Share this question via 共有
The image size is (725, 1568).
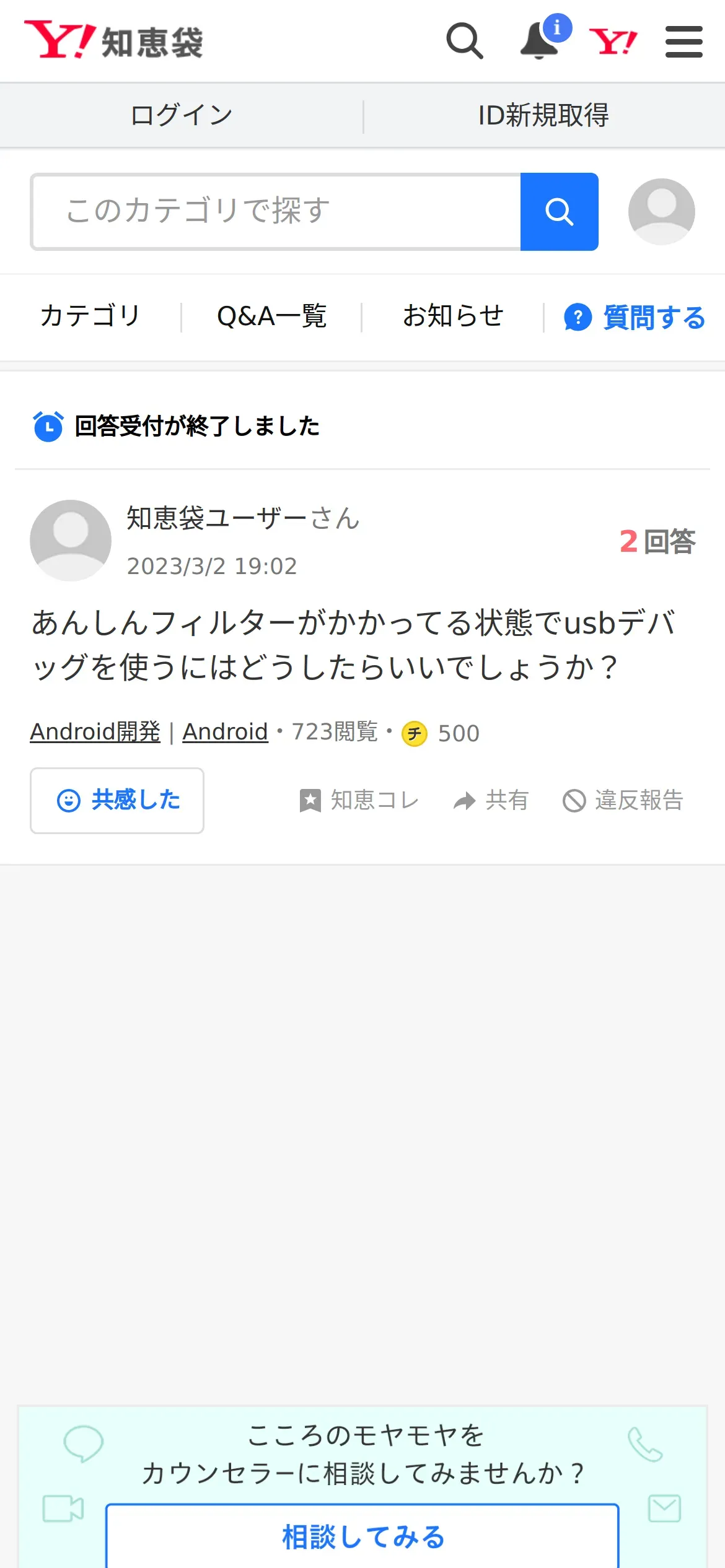[x=491, y=801]
